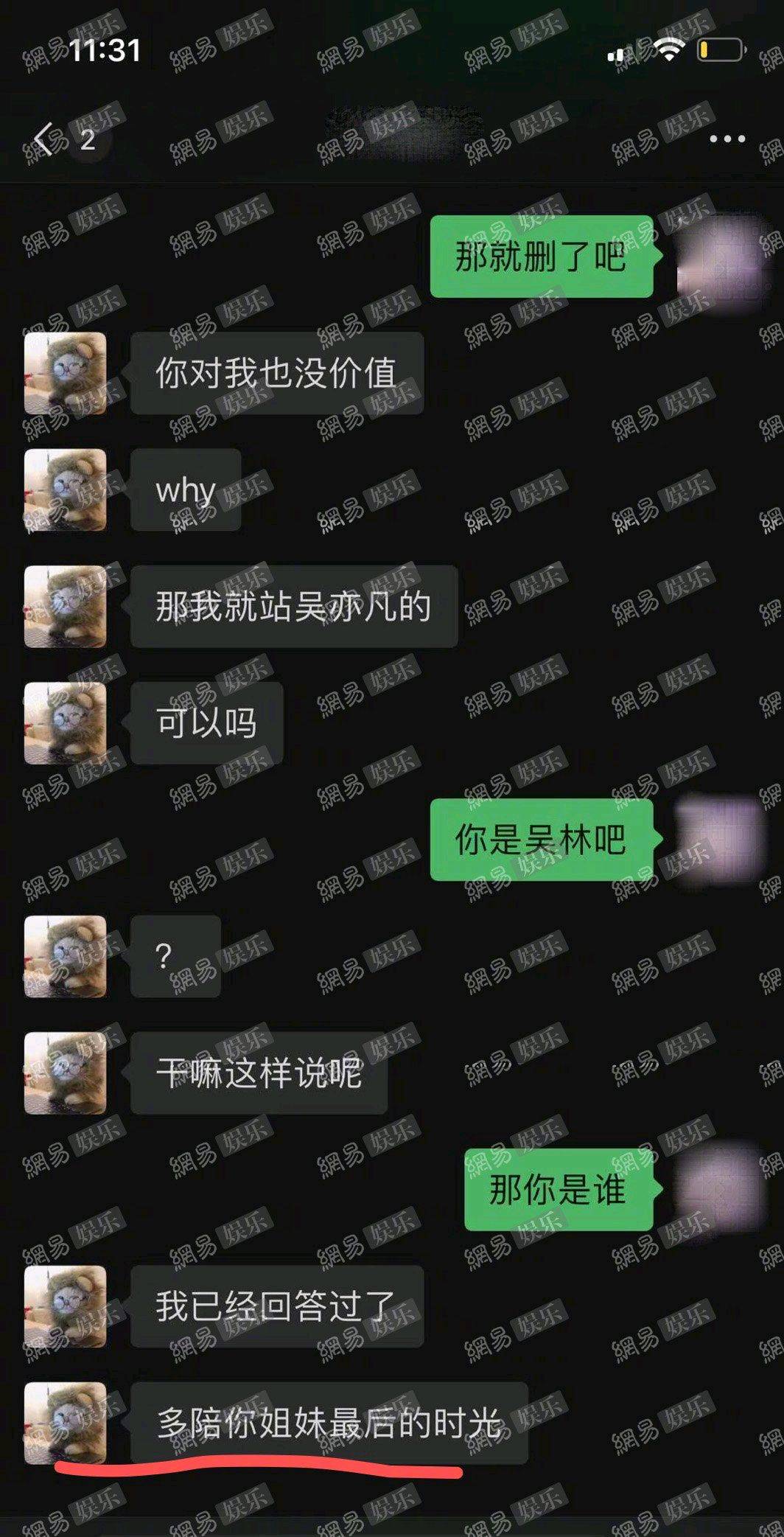Open own avatar beside "那就删了吧"
This screenshot has width=784, height=1537.
pyautogui.click(x=718, y=257)
